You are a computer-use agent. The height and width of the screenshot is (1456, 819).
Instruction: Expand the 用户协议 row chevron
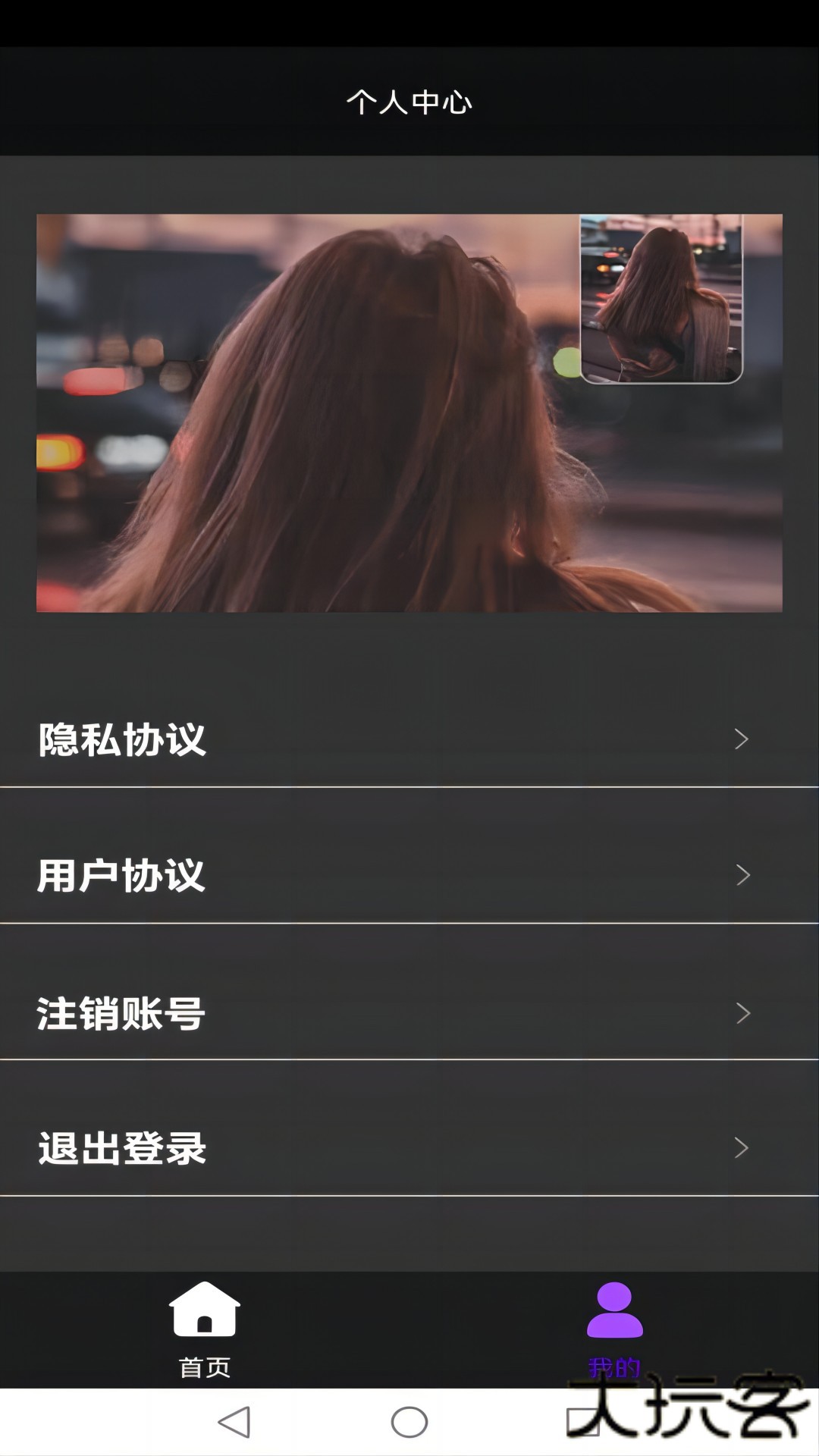(x=740, y=876)
